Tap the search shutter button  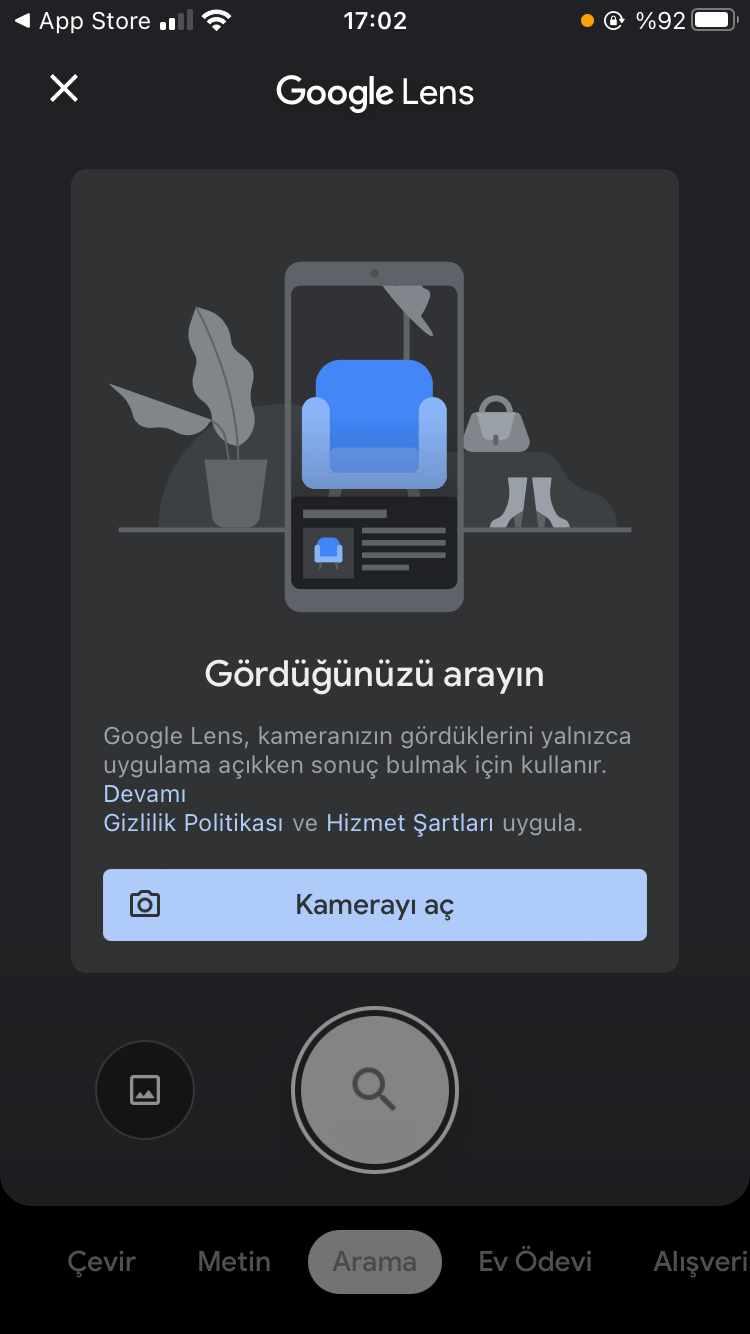375,1089
